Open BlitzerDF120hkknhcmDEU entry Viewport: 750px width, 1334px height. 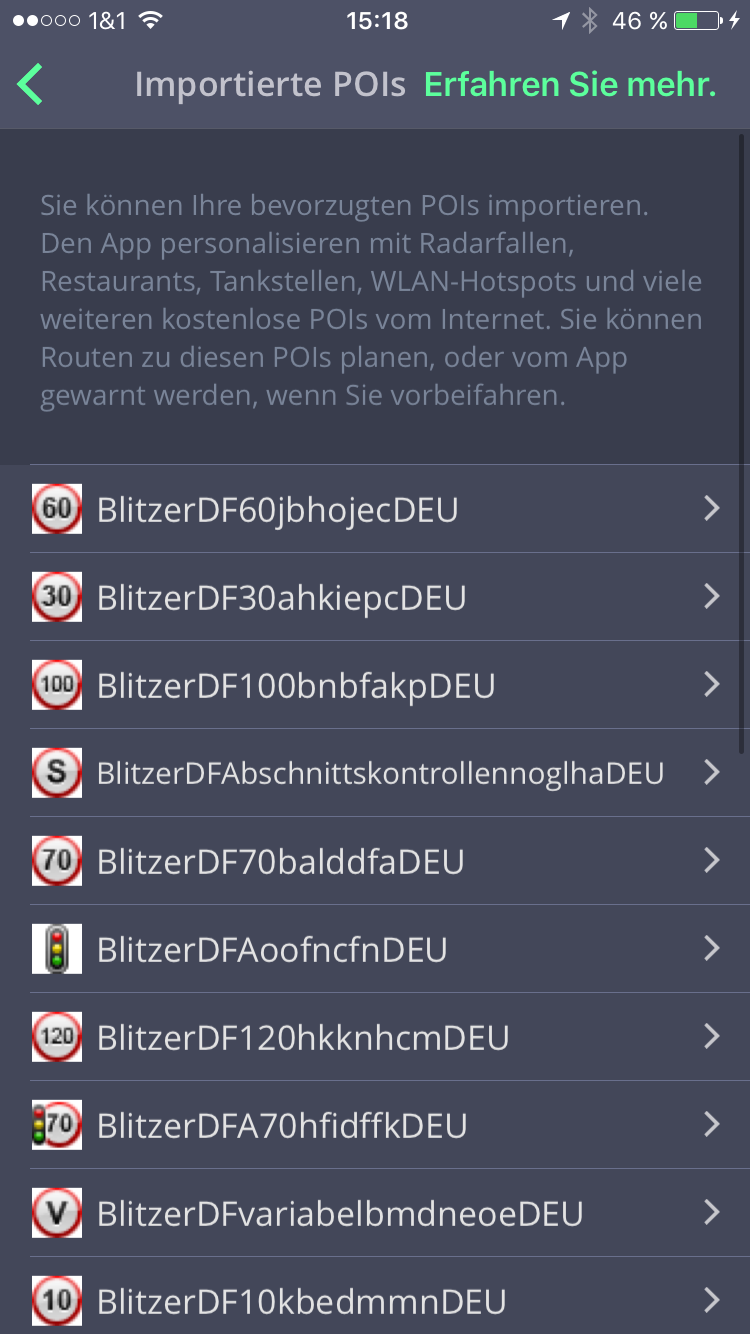click(x=375, y=1037)
